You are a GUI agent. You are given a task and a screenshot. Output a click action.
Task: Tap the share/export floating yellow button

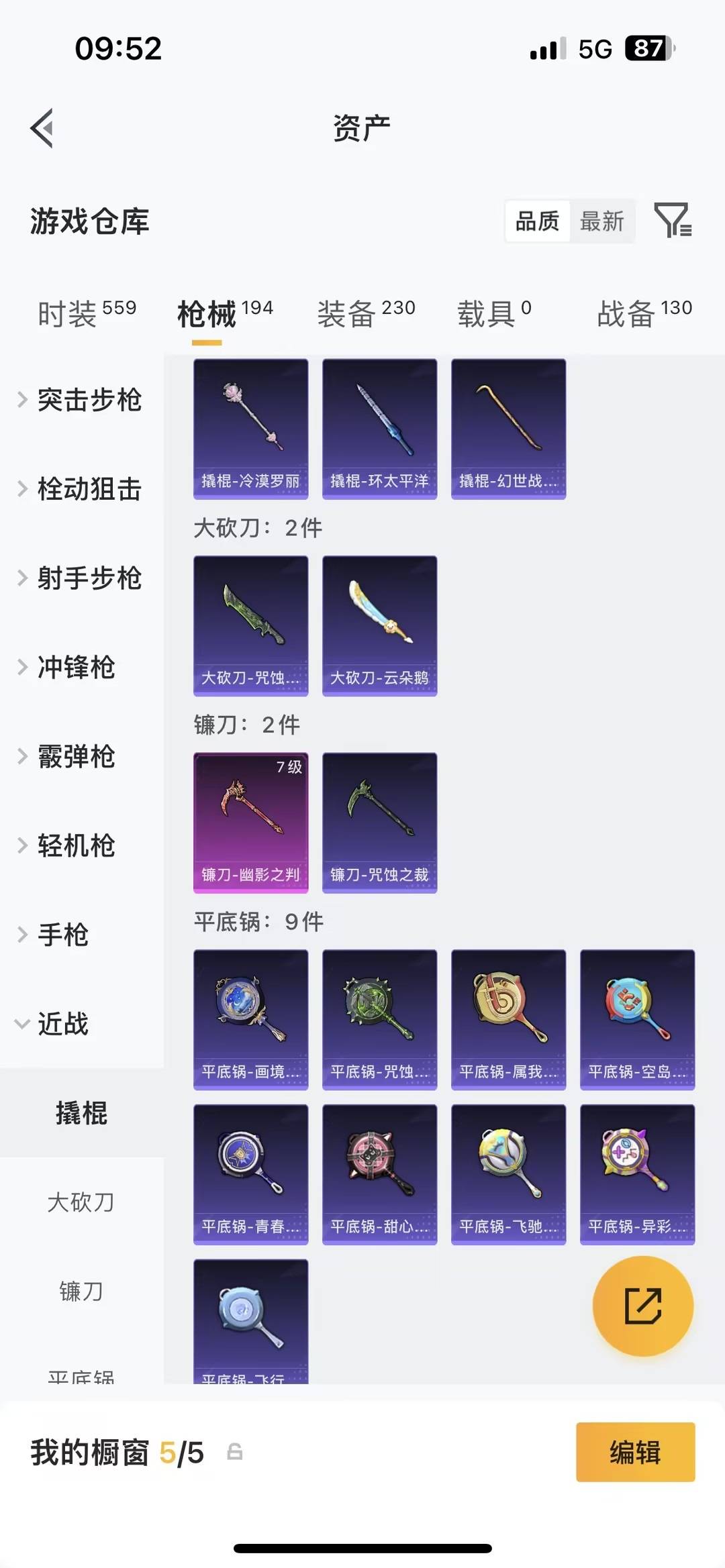[642, 1306]
